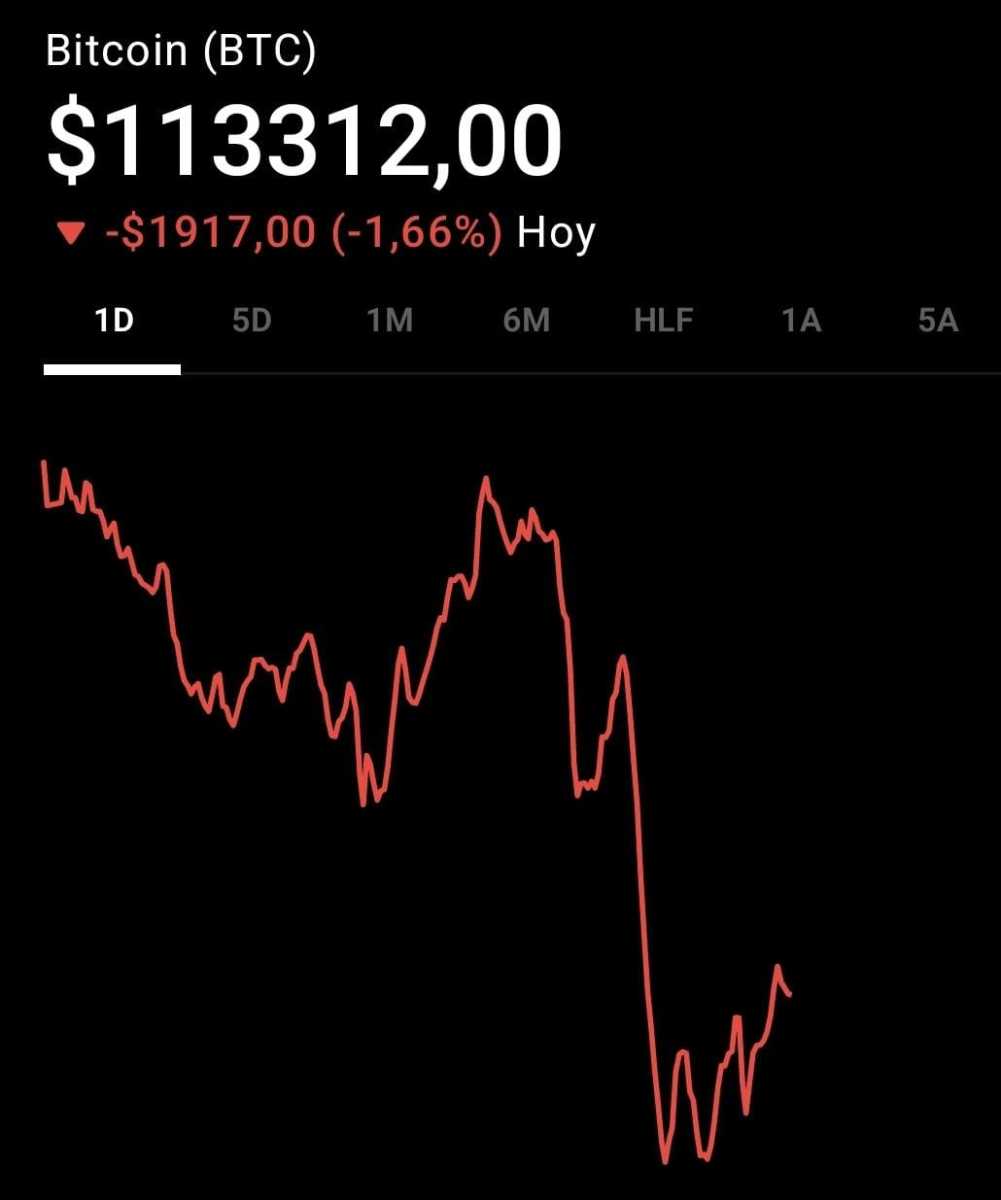Viewport: 1001px width, 1200px height.
Task: Click the end point of the chart line
Action: coord(789,996)
